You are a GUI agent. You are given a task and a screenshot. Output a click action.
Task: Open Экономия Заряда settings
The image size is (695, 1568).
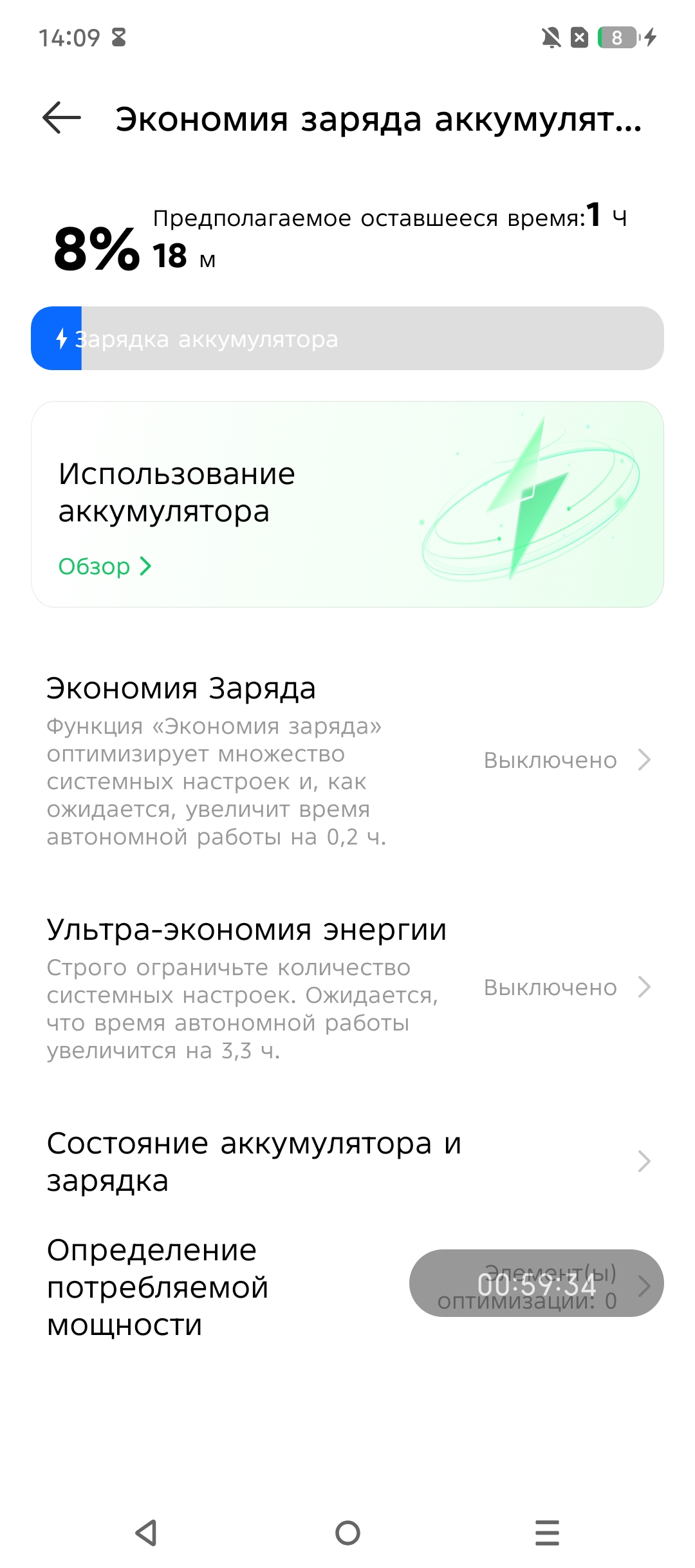tap(347, 760)
